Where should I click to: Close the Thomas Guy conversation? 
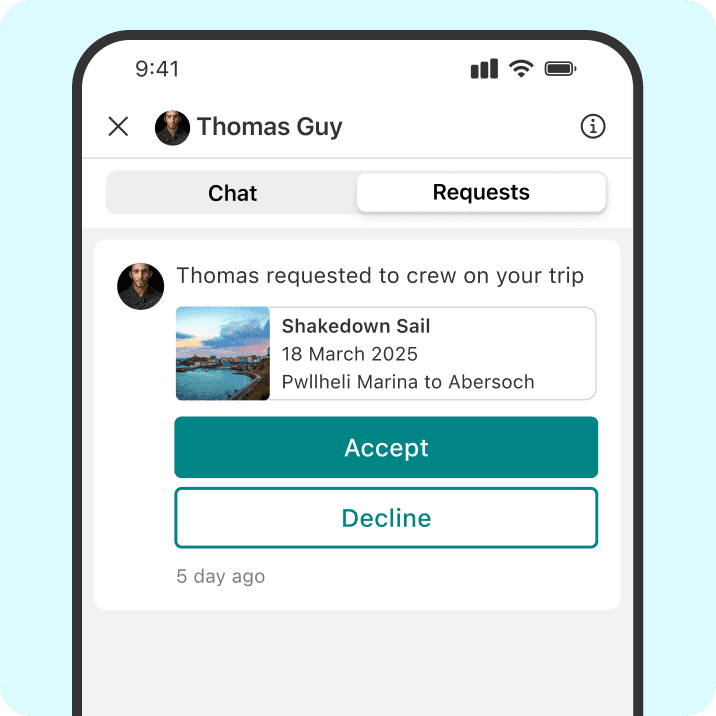[x=118, y=127]
